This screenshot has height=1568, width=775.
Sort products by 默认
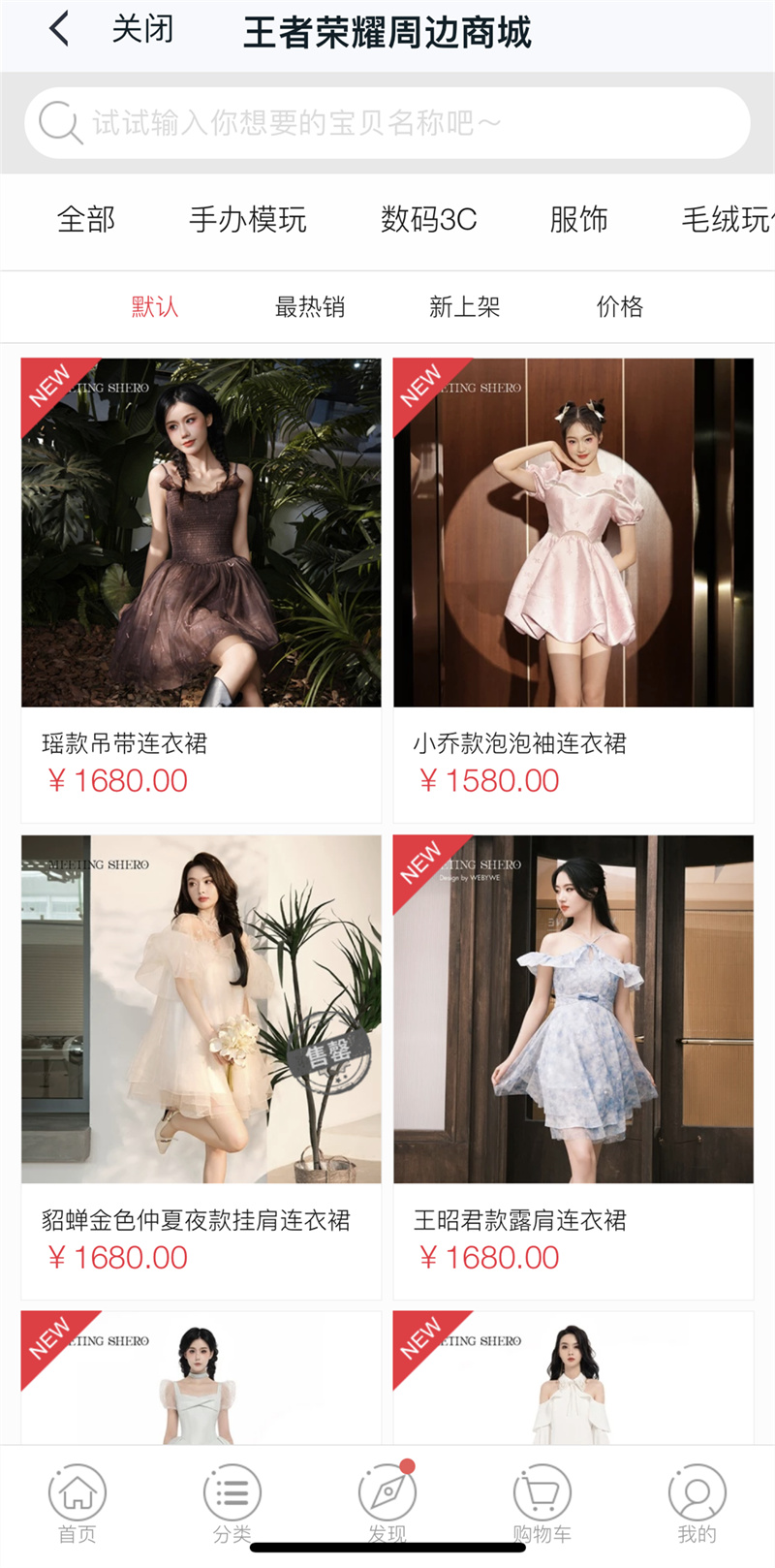[155, 307]
